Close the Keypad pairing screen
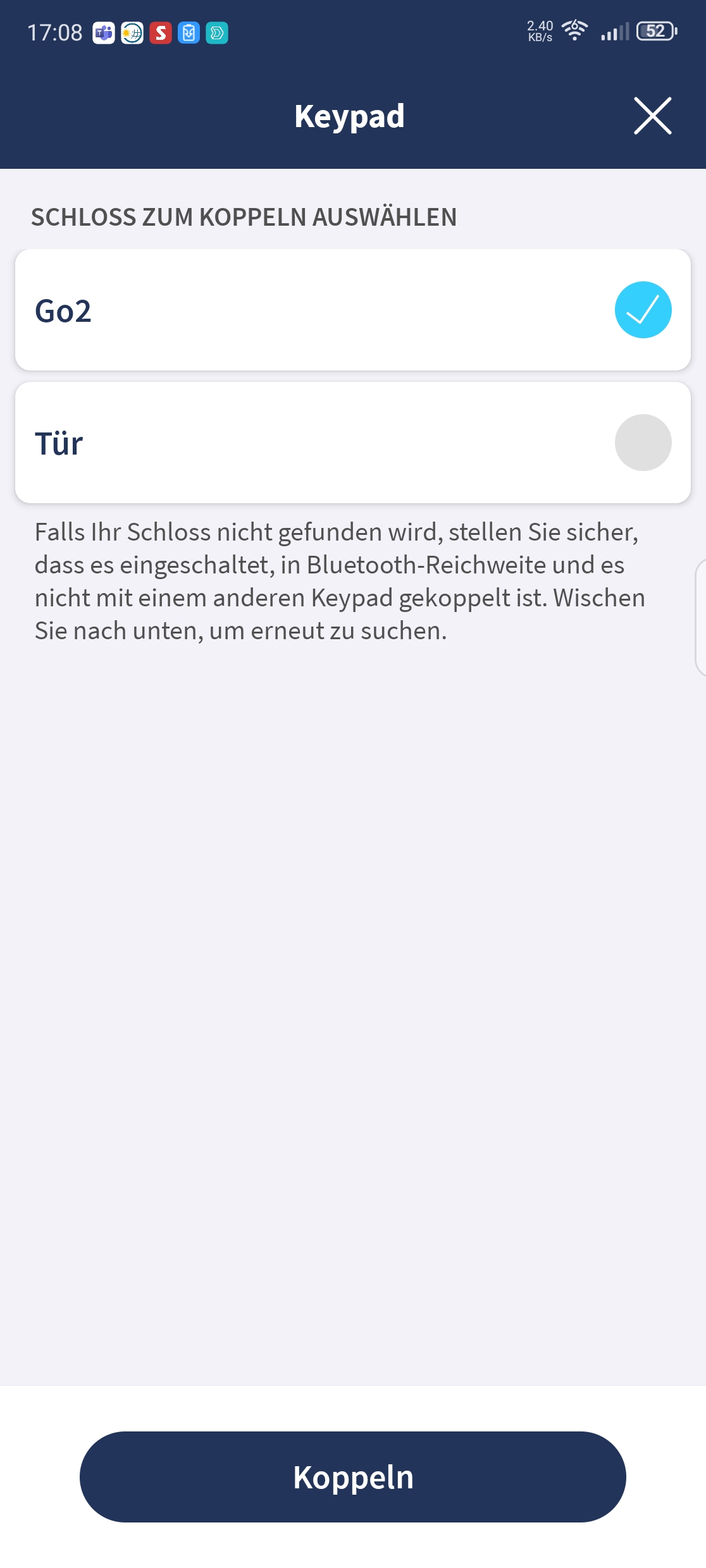Screen dimensions: 706x1568 (x=652, y=116)
